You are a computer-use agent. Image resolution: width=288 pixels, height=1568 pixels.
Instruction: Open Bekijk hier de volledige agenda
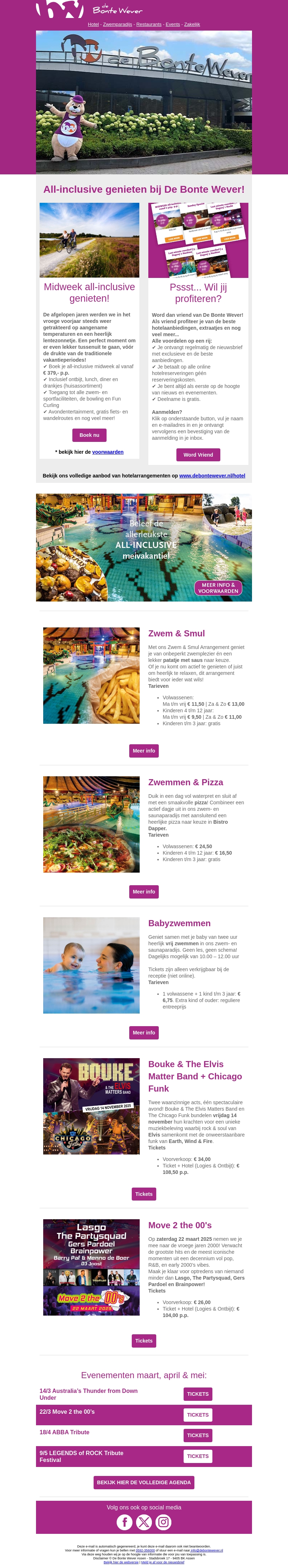[144, 1482]
